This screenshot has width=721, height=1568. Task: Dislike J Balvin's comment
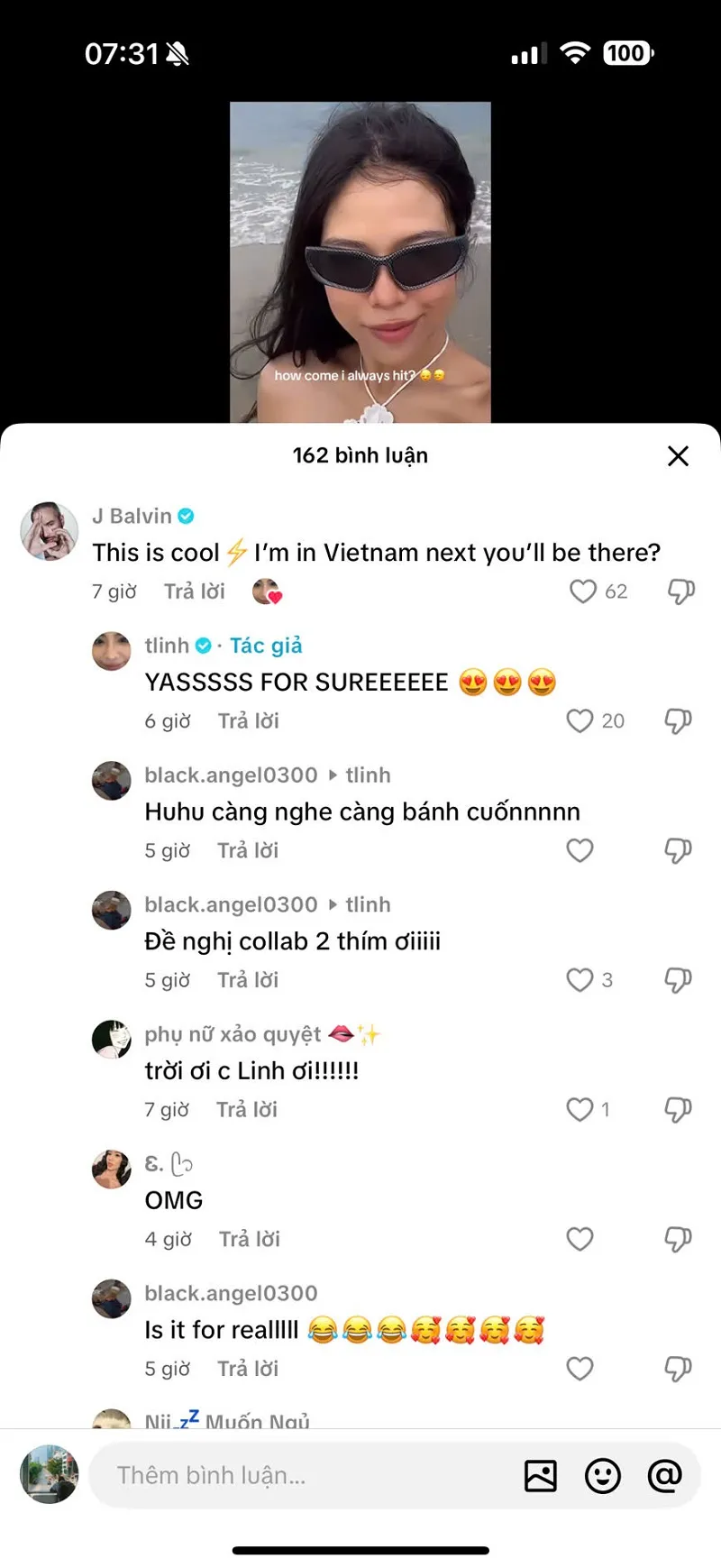tap(680, 591)
